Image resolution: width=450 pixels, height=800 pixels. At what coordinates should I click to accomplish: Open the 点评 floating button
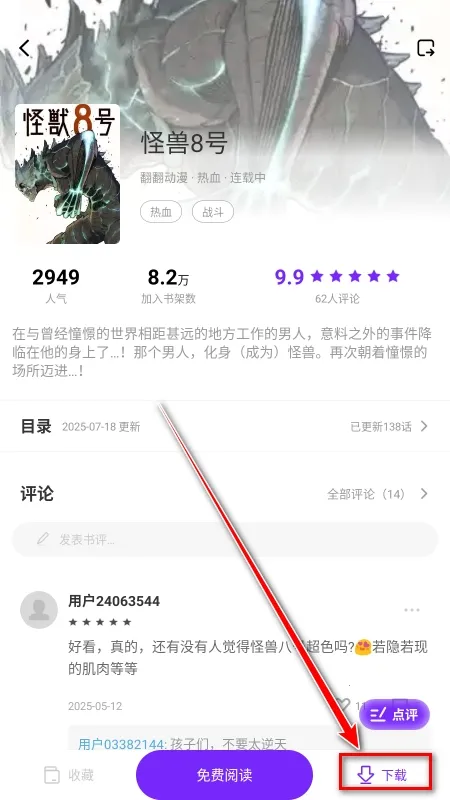coord(394,714)
